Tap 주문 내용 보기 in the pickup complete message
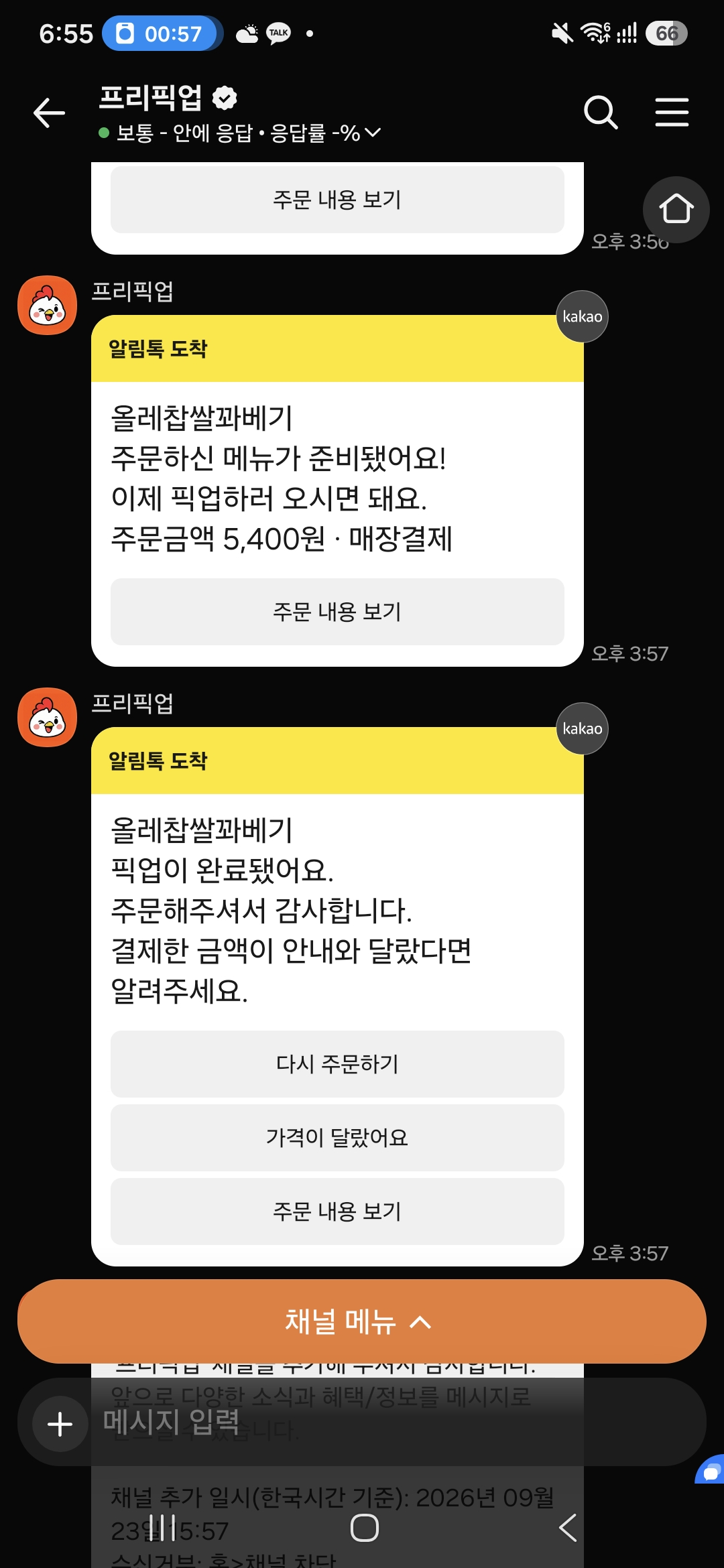 pyautogui.click(x=337, y=1212)
